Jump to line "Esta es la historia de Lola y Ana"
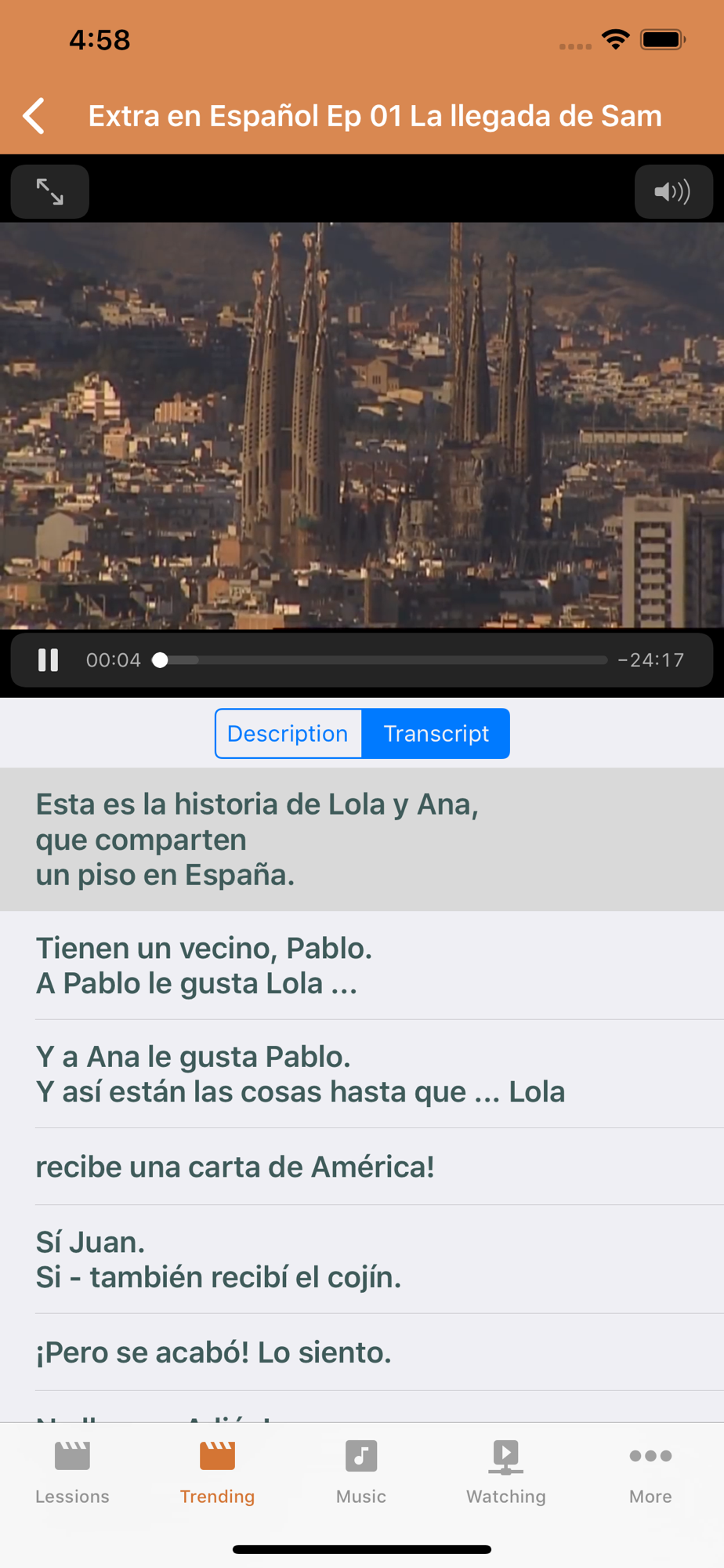Image resolution: width=724 pixels, height=1568 pixels. coord(362,840)
